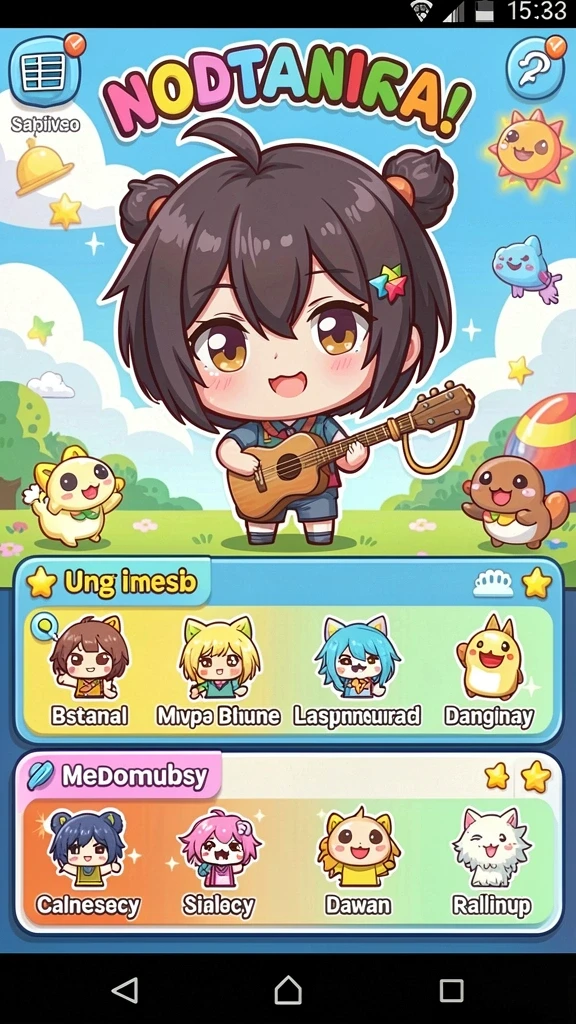Choose the Mivpa Bliune character
This screenshot has width=576, height=1024.
coord(218,672)
